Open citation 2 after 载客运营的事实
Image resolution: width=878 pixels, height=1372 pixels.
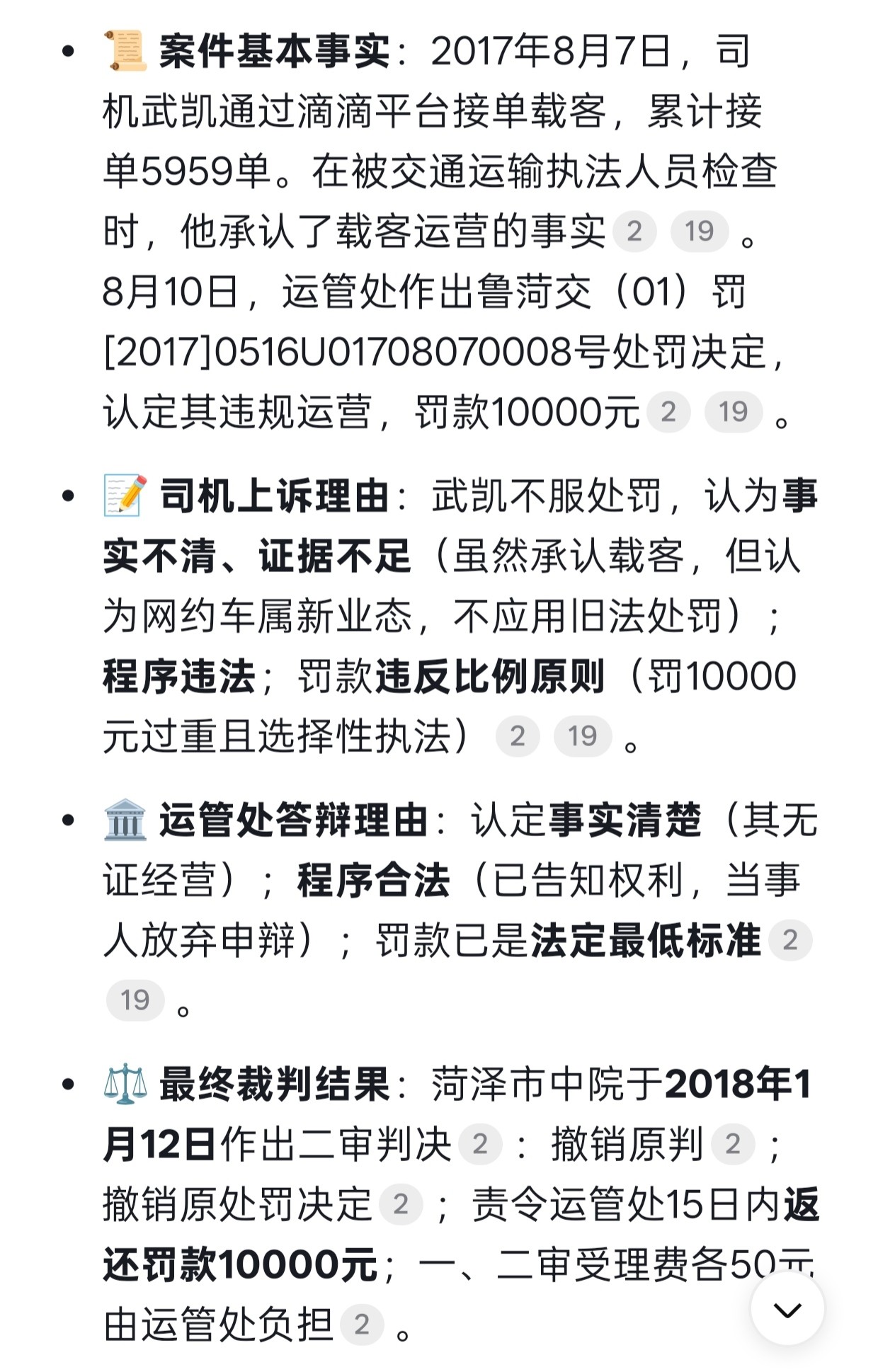(634, 231)
